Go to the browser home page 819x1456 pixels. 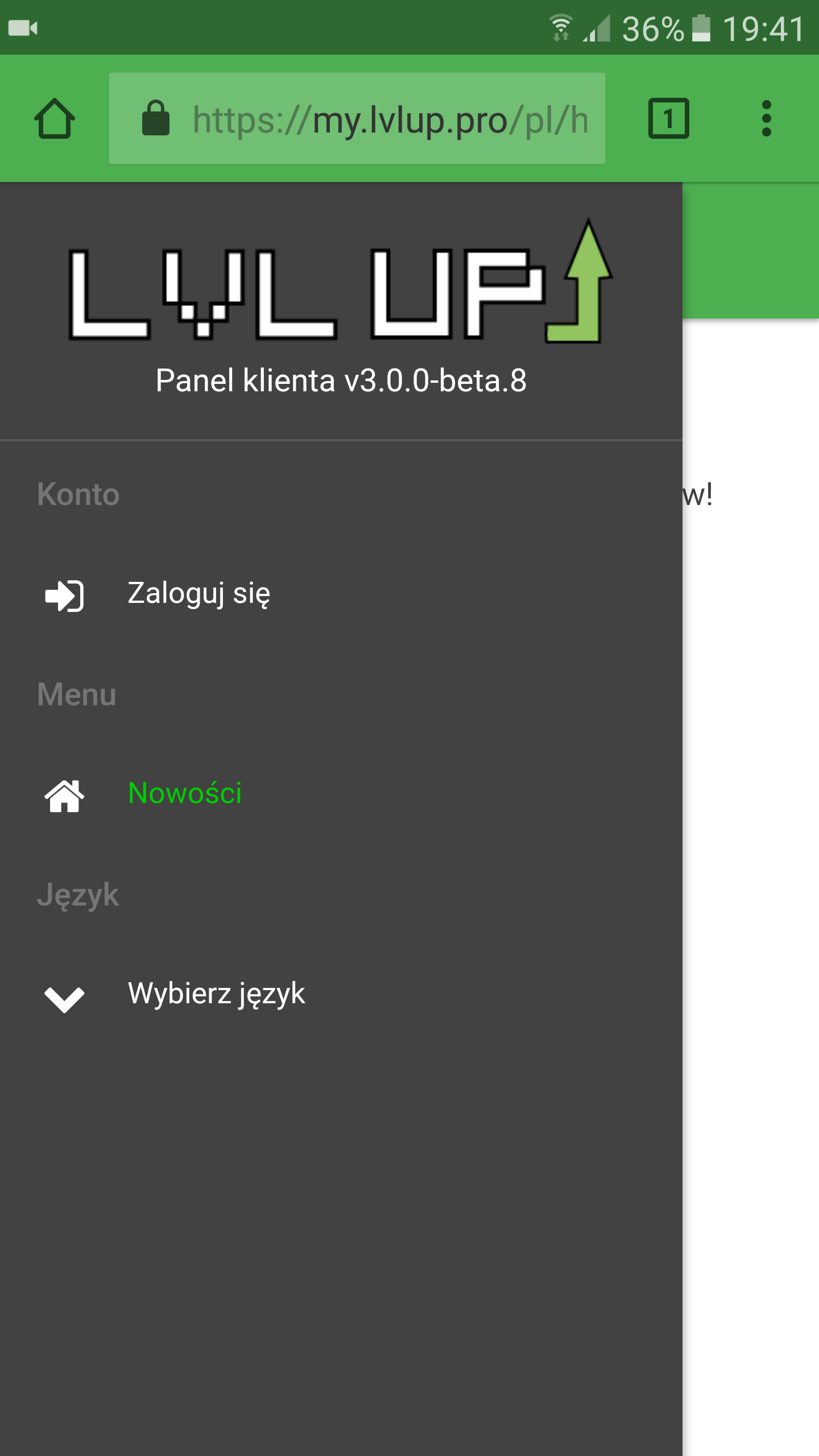pos(55,118)
